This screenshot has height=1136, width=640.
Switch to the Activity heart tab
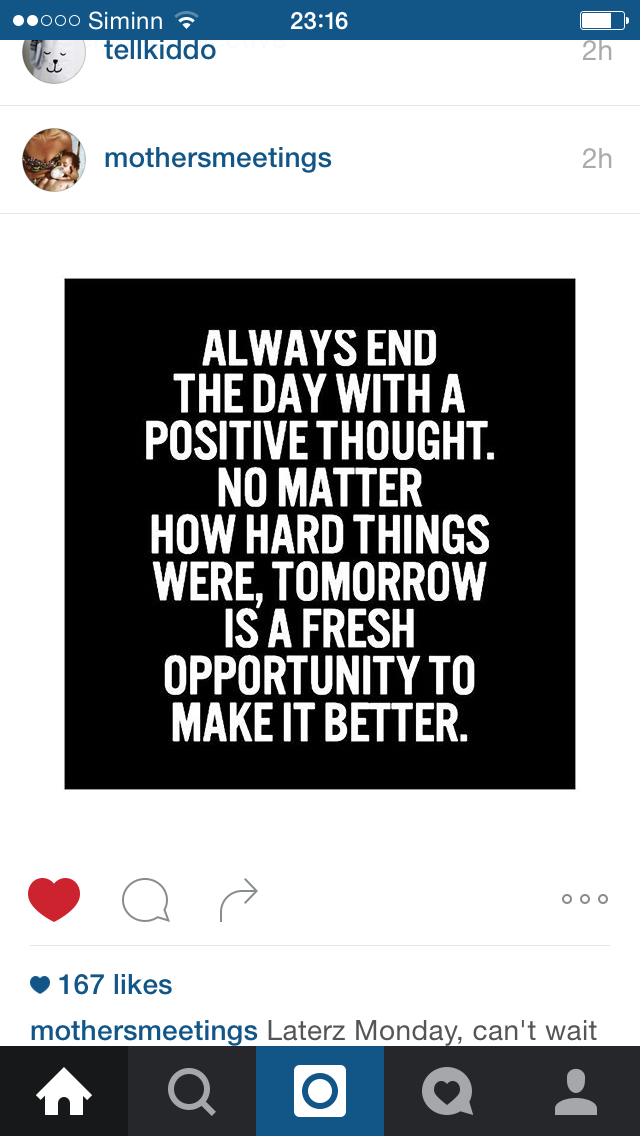448,1091
